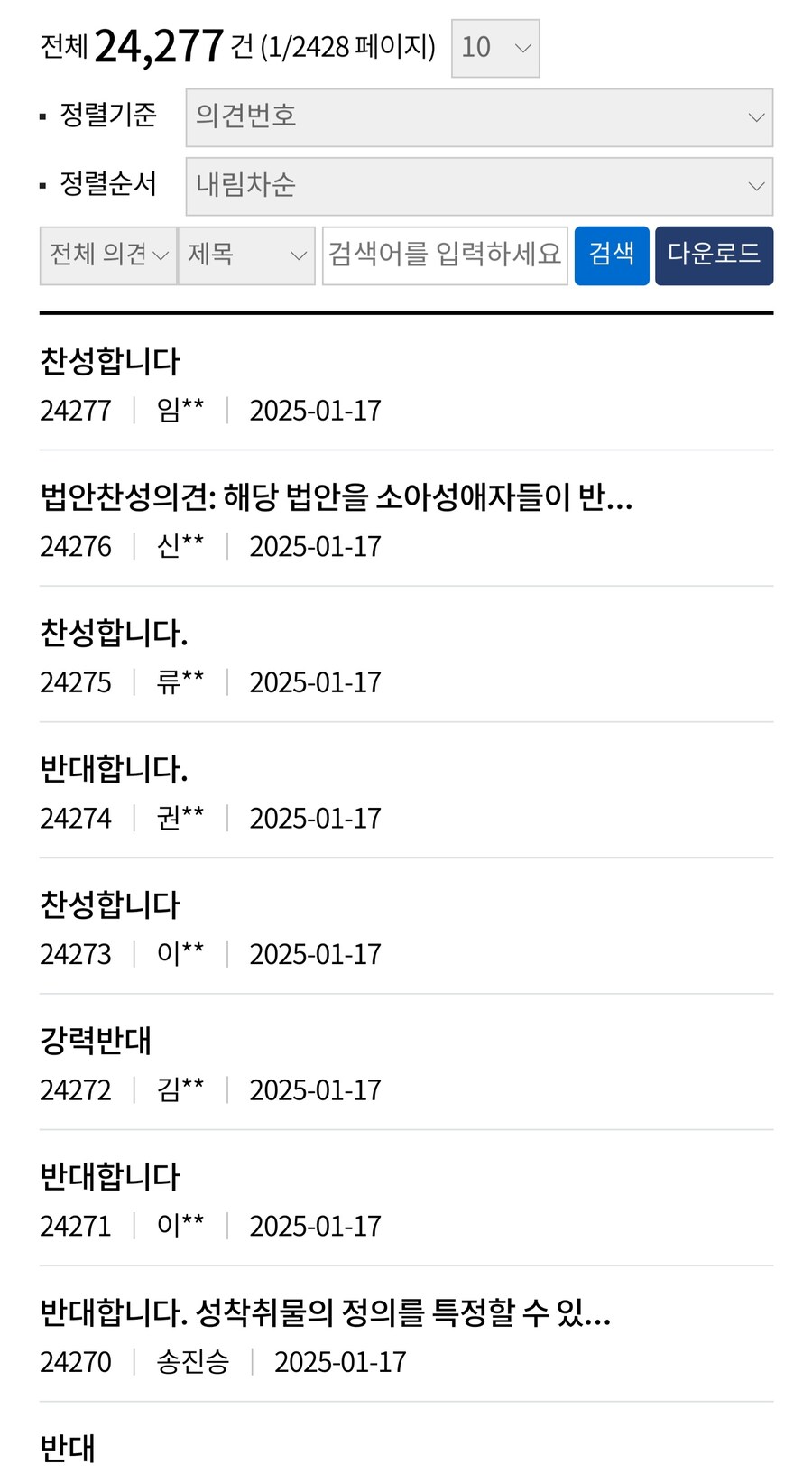Screen dimensions: 812x1483
Task: Open opinion 24271 titled 반대합니다
Action: (x=110, y=1176)
